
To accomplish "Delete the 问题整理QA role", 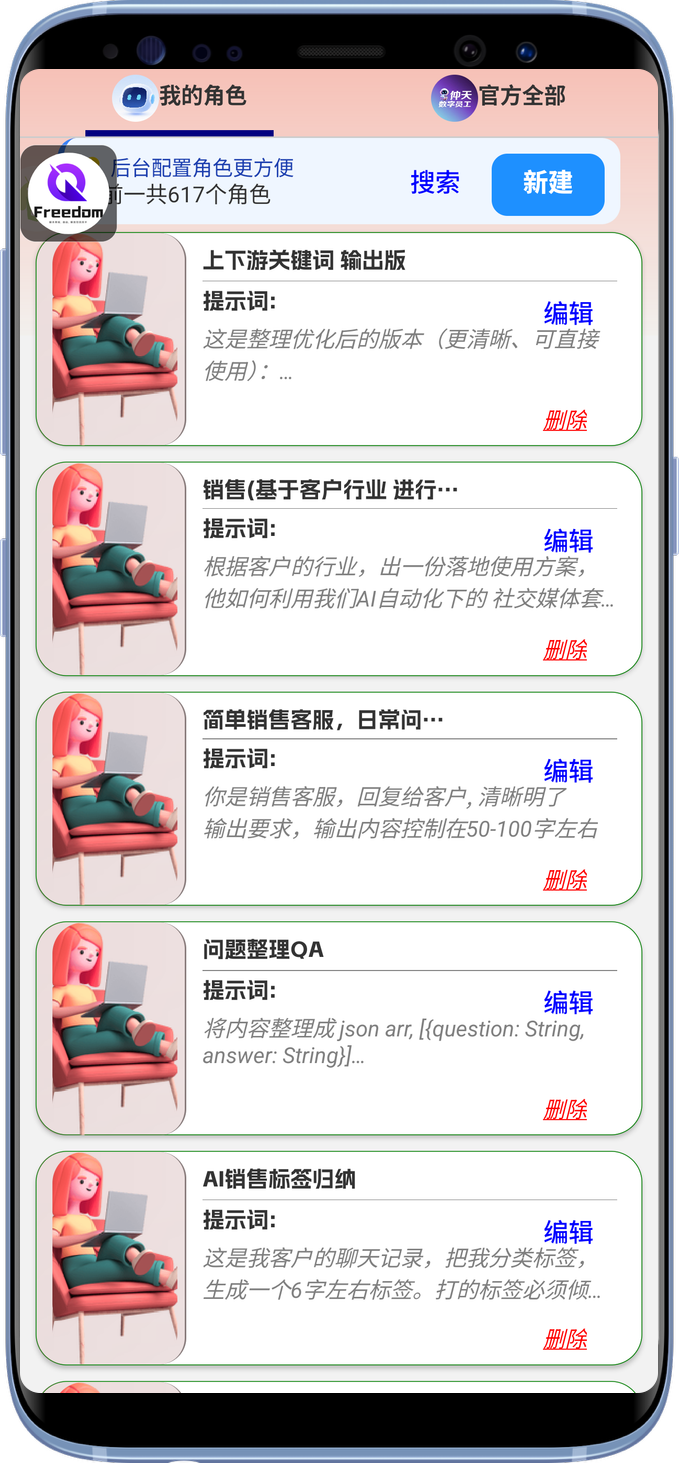I will (565, 1110).
